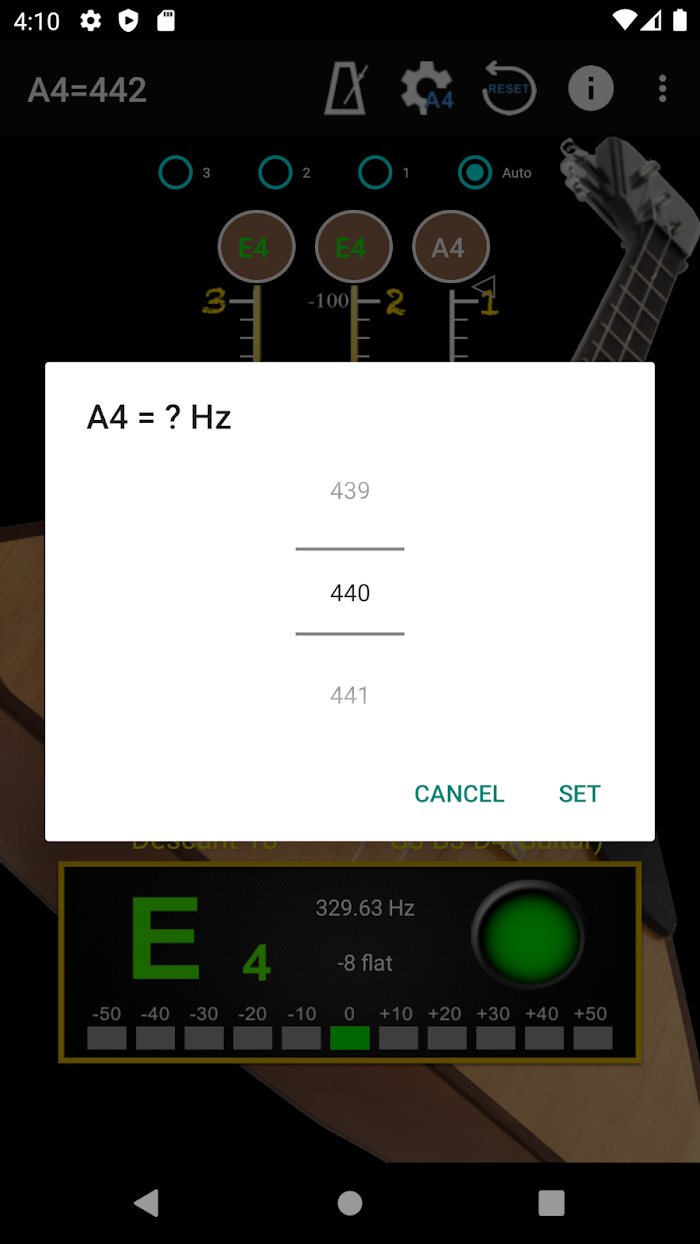Go to the home screen
700x1244 pixels.
pyautogui.click(x=350, y=1203)
